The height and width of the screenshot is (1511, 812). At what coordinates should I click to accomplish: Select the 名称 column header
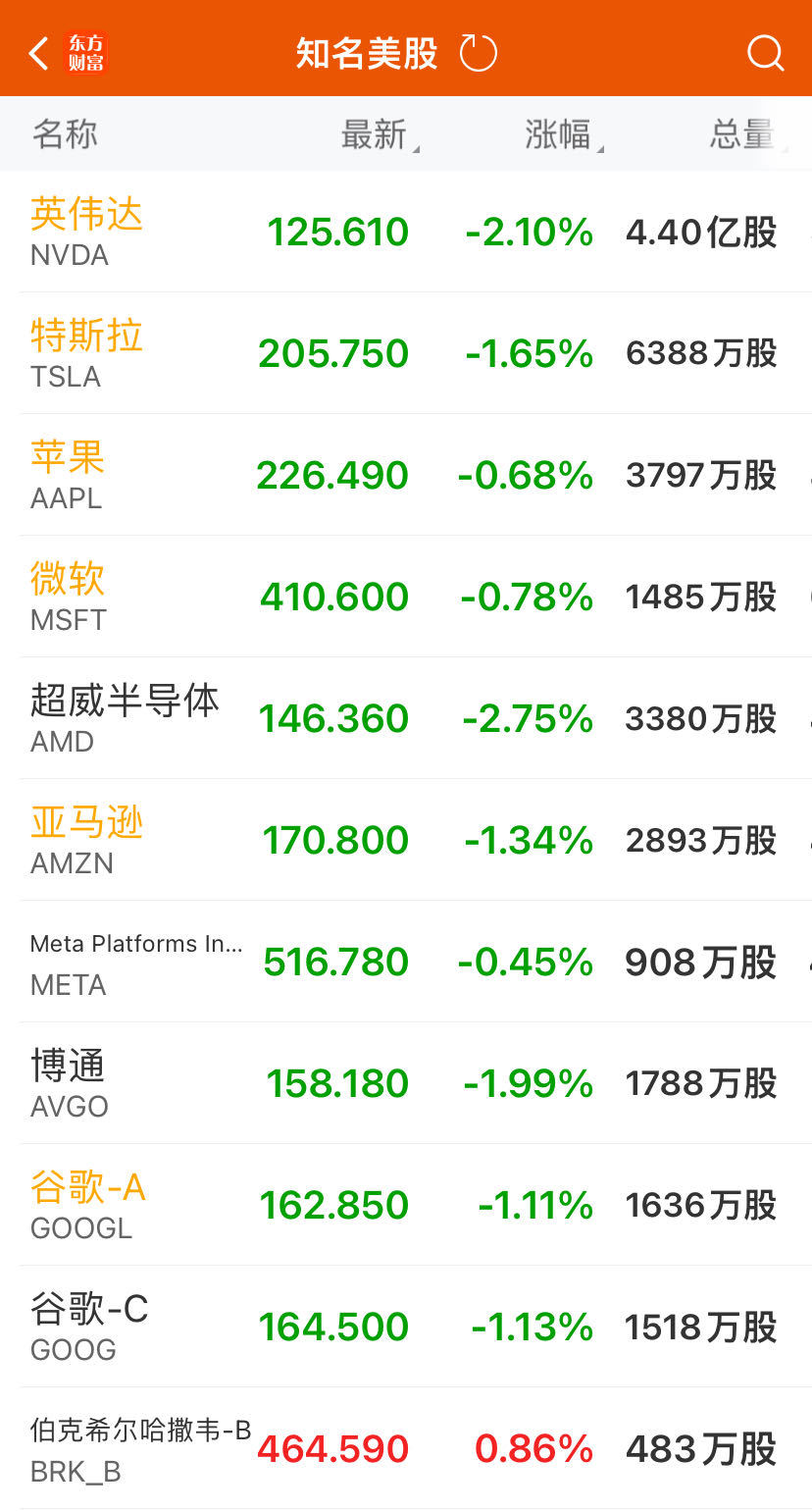[66, 134]
